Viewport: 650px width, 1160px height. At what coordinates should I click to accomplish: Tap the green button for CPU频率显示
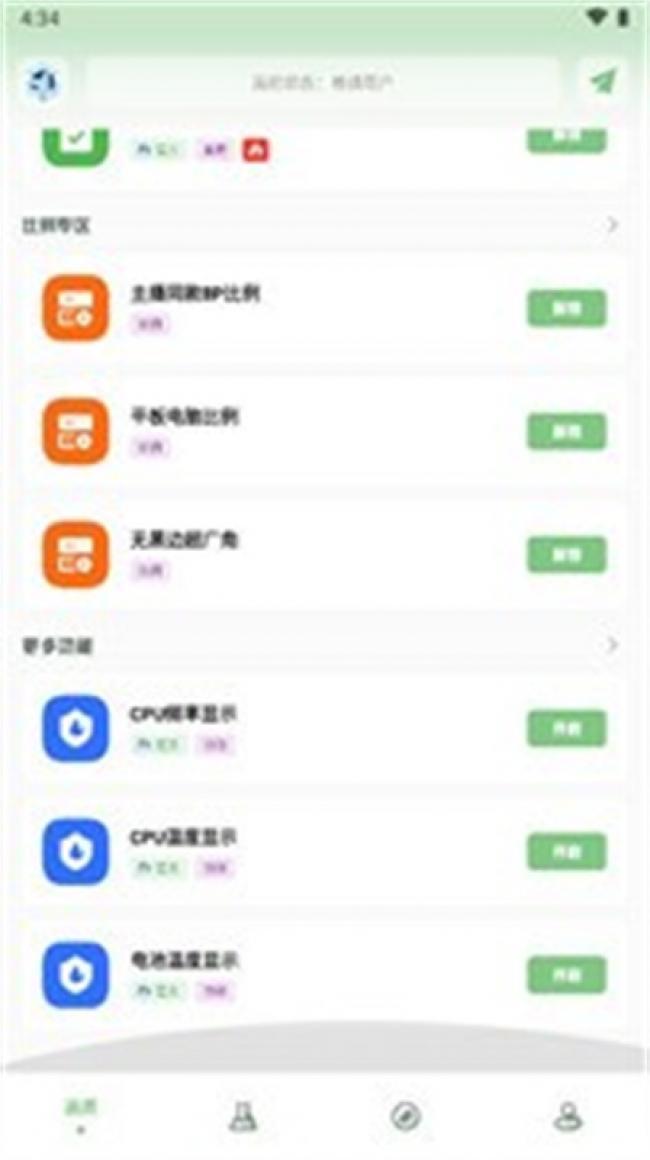coord(566,729)
